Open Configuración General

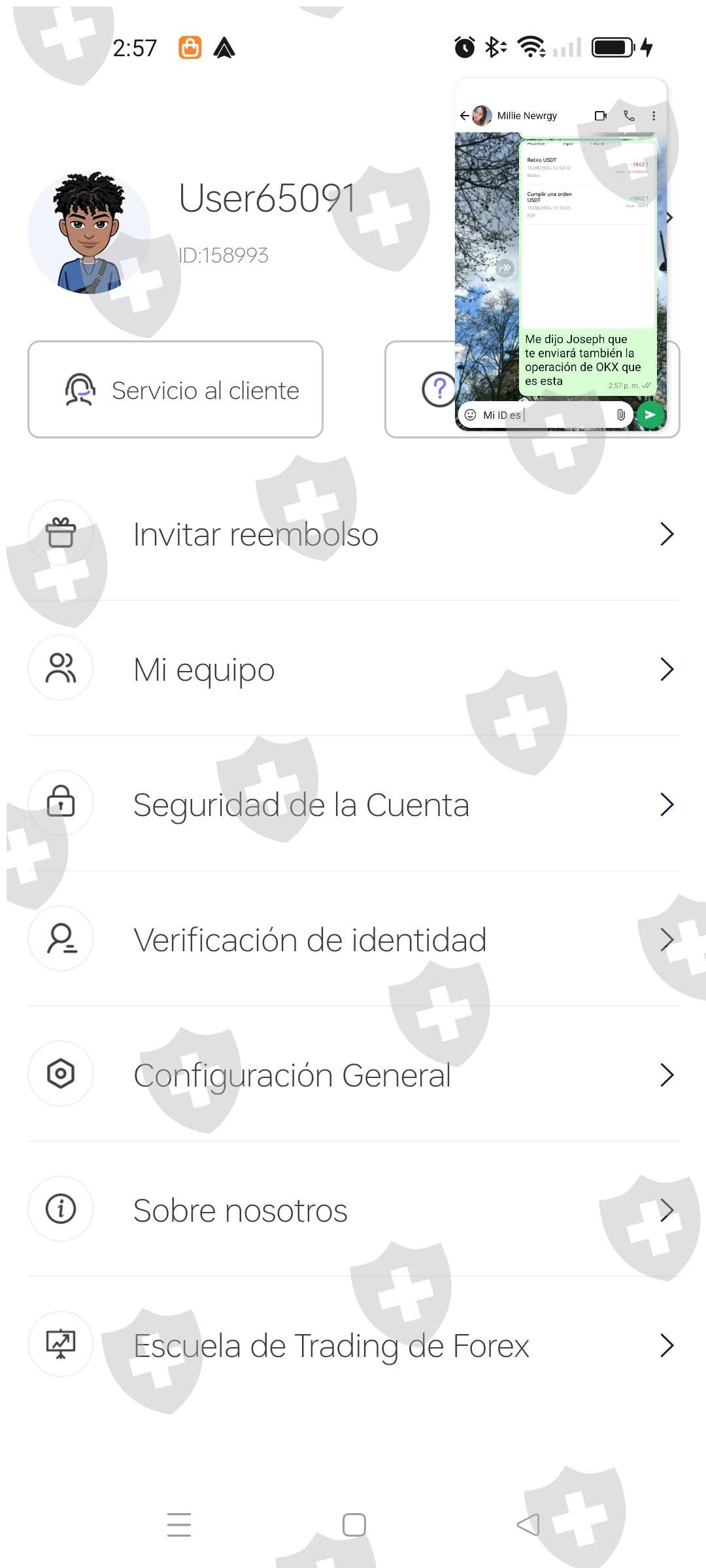pos(353,1075)
